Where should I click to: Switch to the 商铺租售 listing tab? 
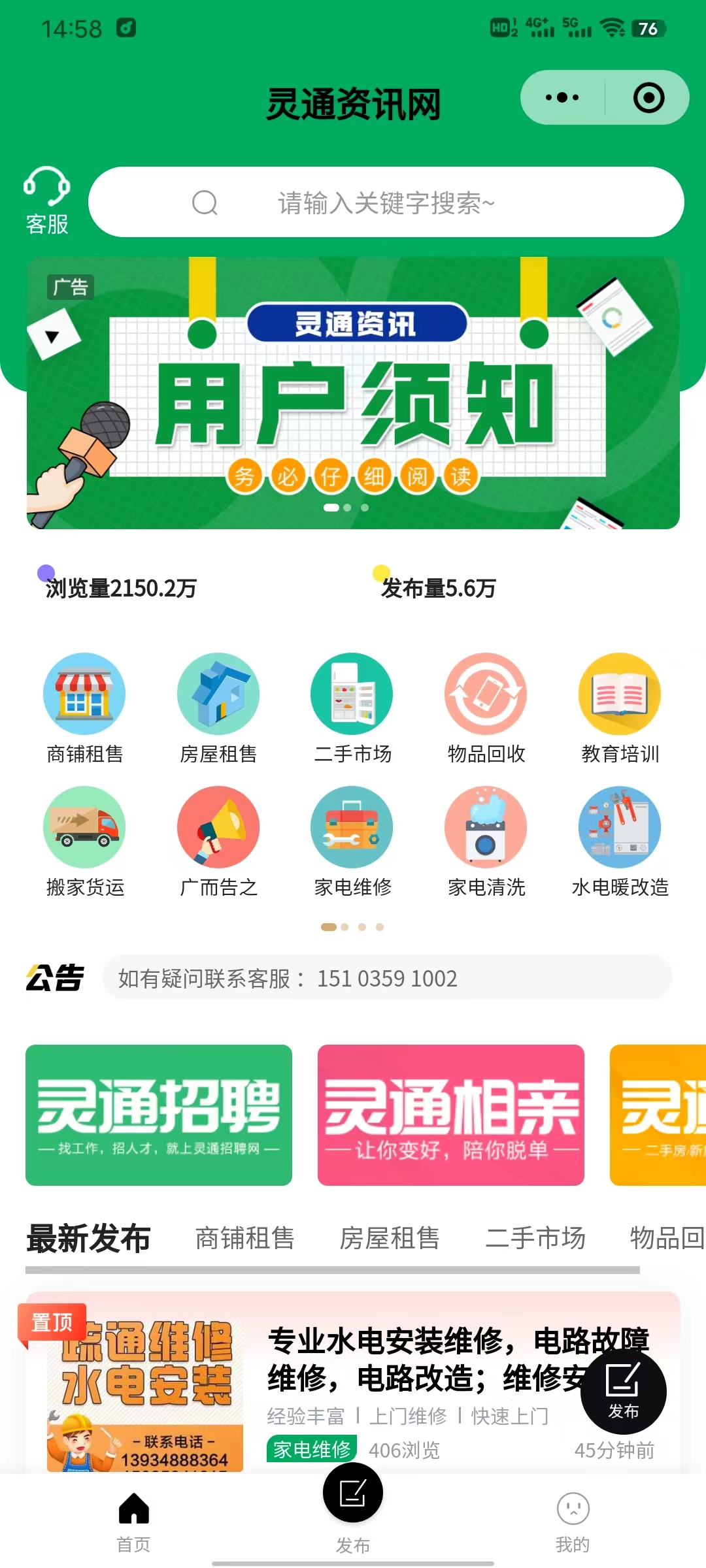[244, 1237]
